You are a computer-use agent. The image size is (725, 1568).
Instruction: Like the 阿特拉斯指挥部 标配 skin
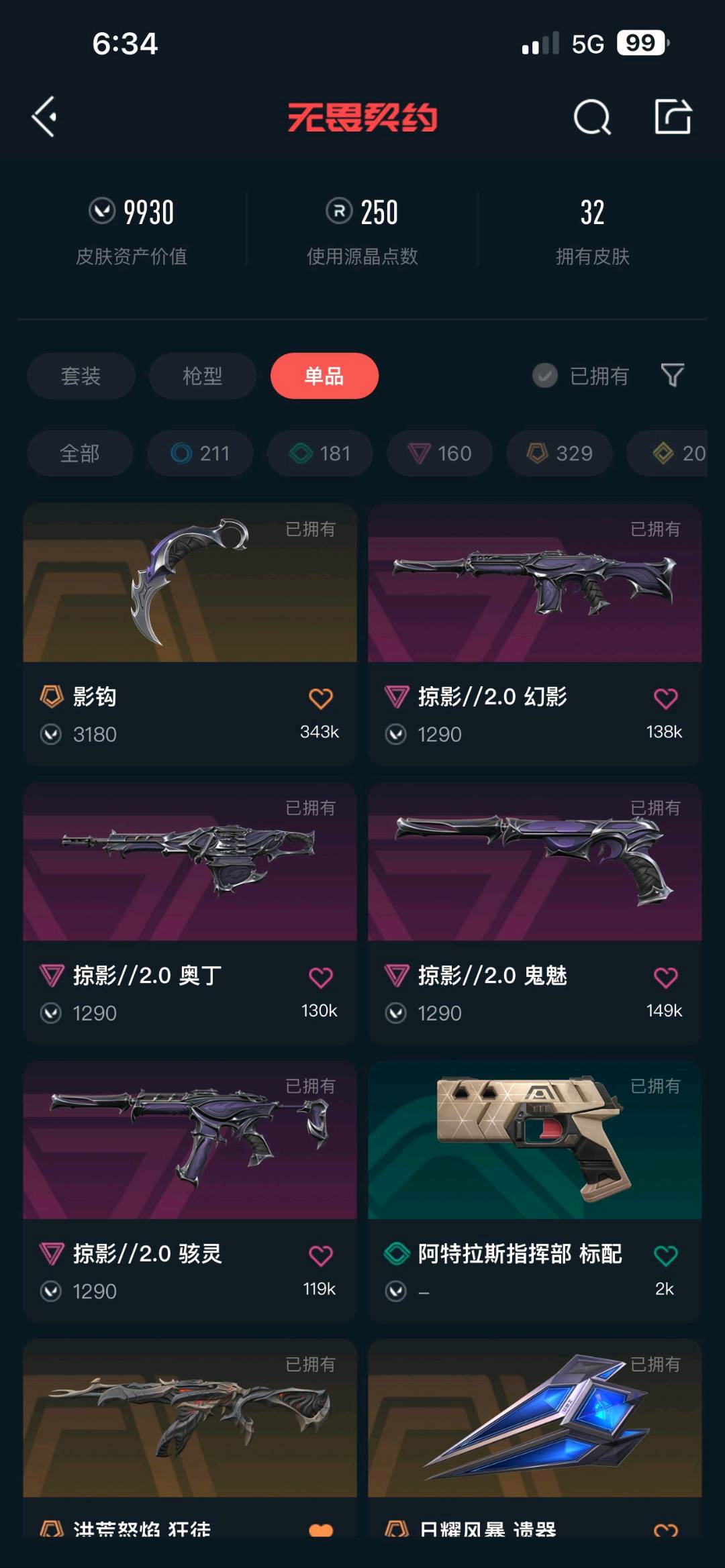[x=665, y=1255]
